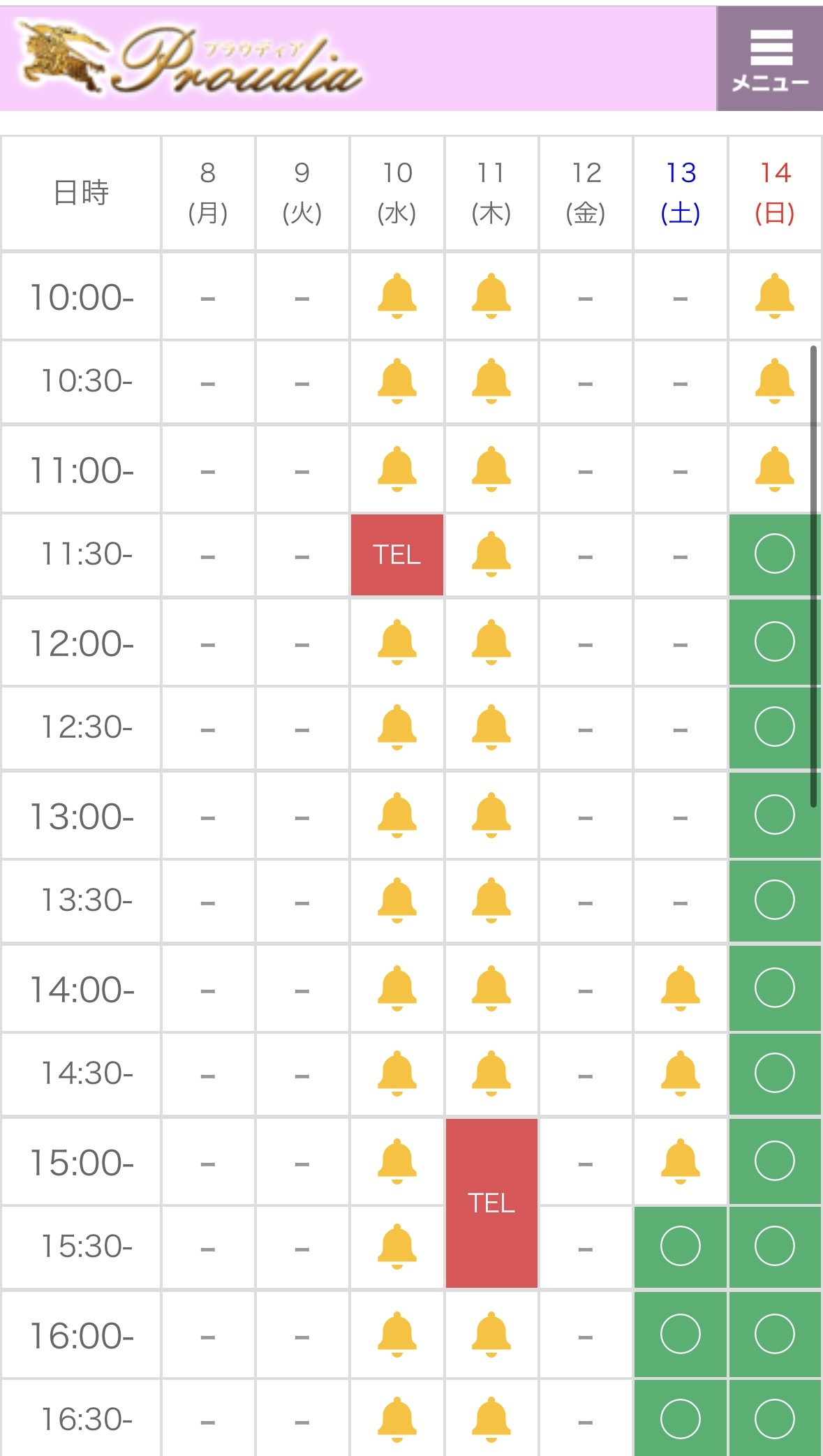Tap the bell at 10:00 on Thursday 11
This screenshot has width=823, height=1456.
click(491, 296)
